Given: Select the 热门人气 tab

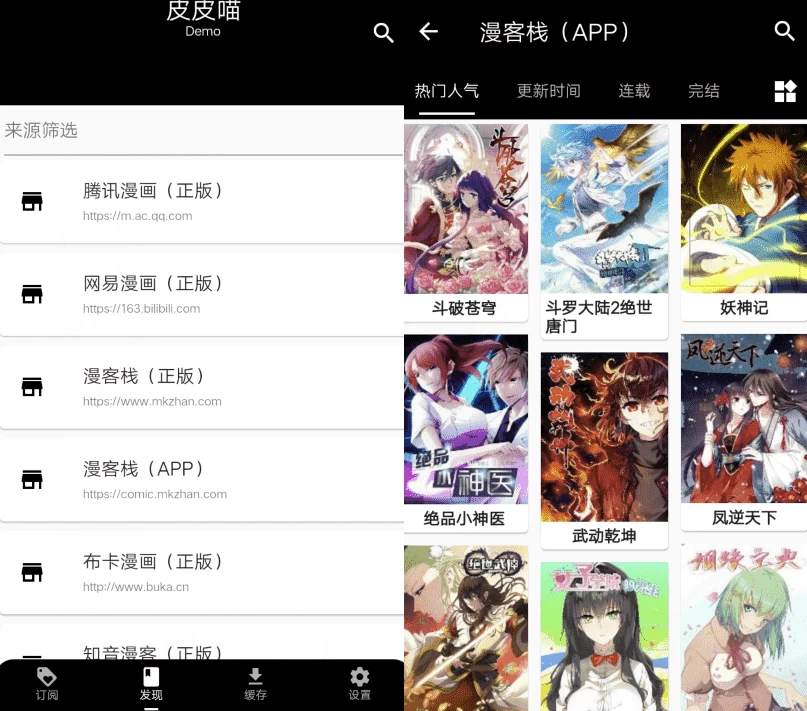Looking at the screenshot, I should [447, 91].
